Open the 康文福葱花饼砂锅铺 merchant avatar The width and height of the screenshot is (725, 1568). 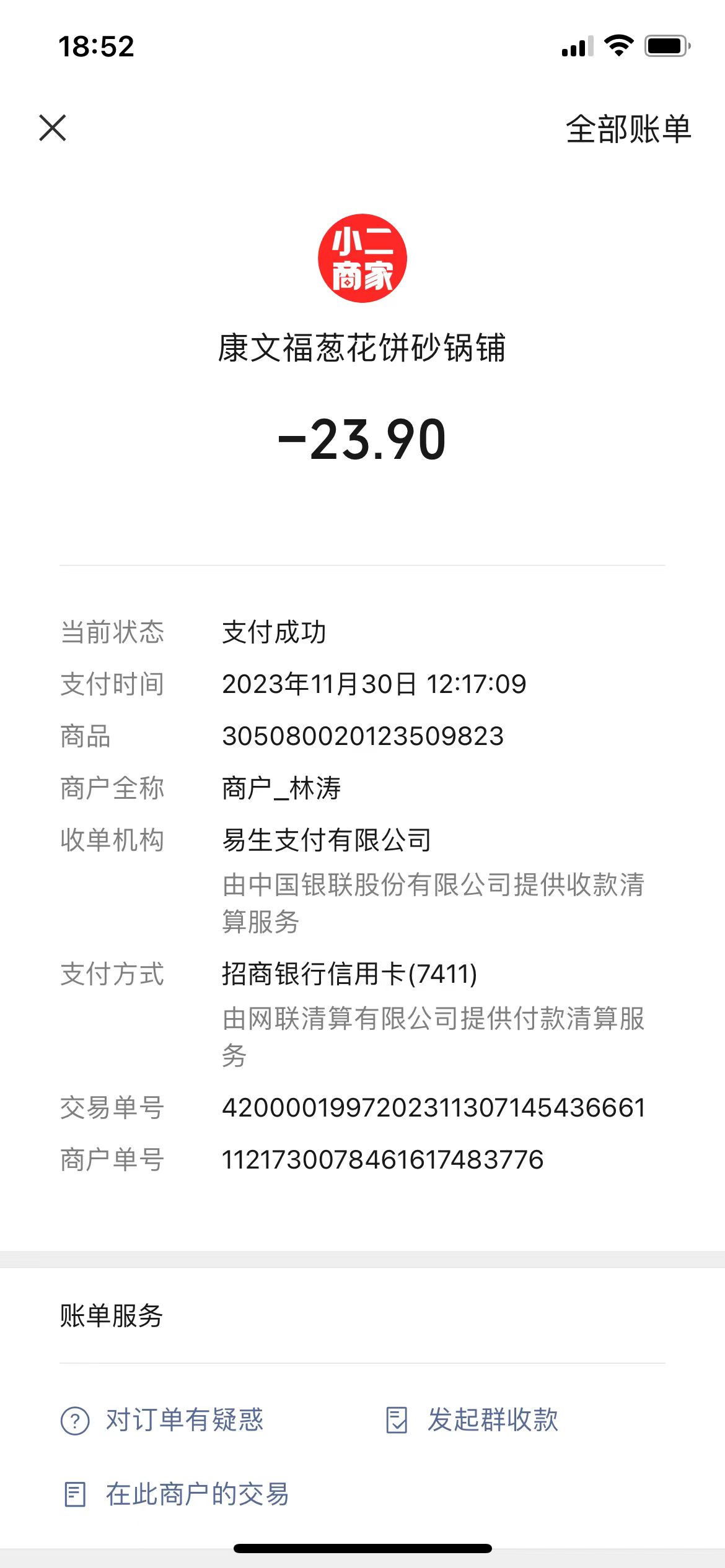click(362, 258)
